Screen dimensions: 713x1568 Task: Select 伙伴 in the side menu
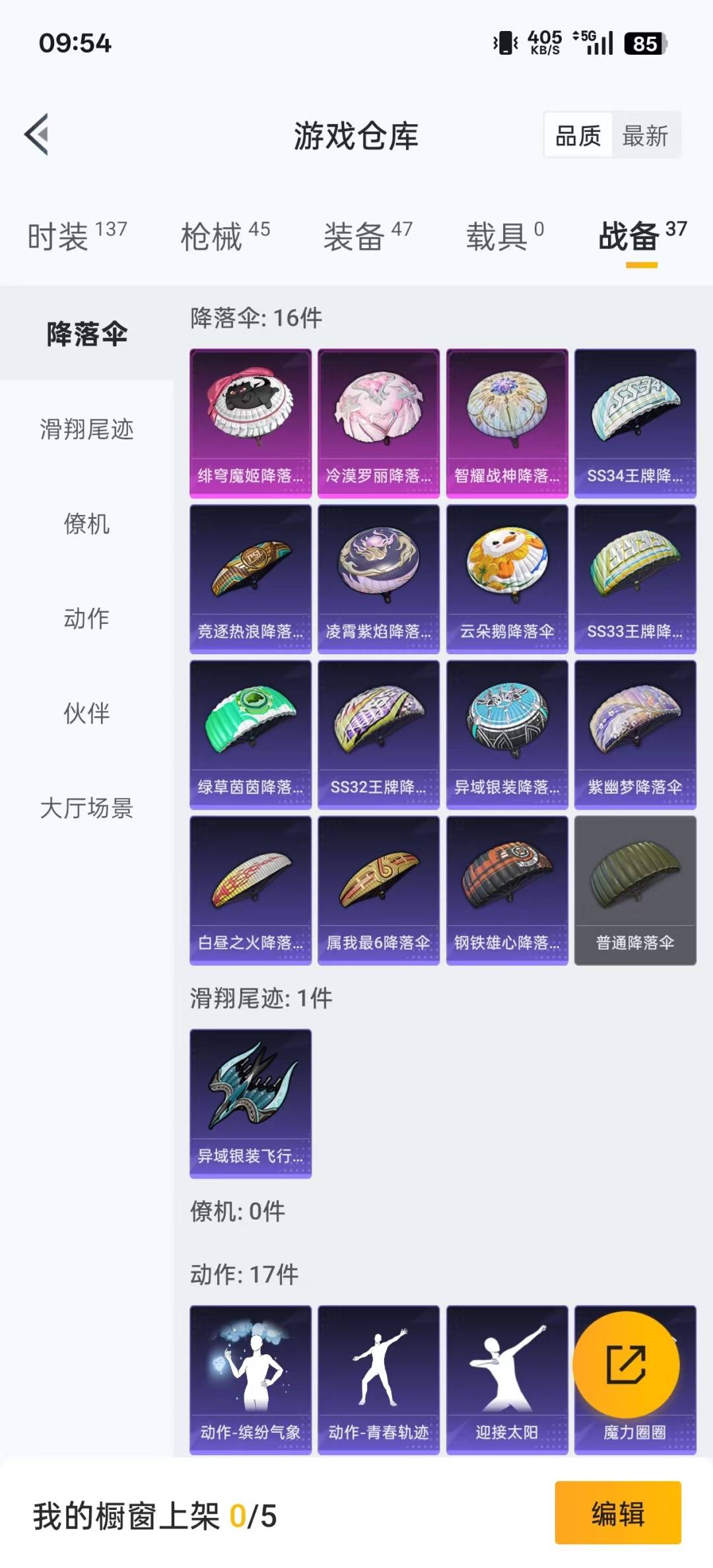click(86, 713)
